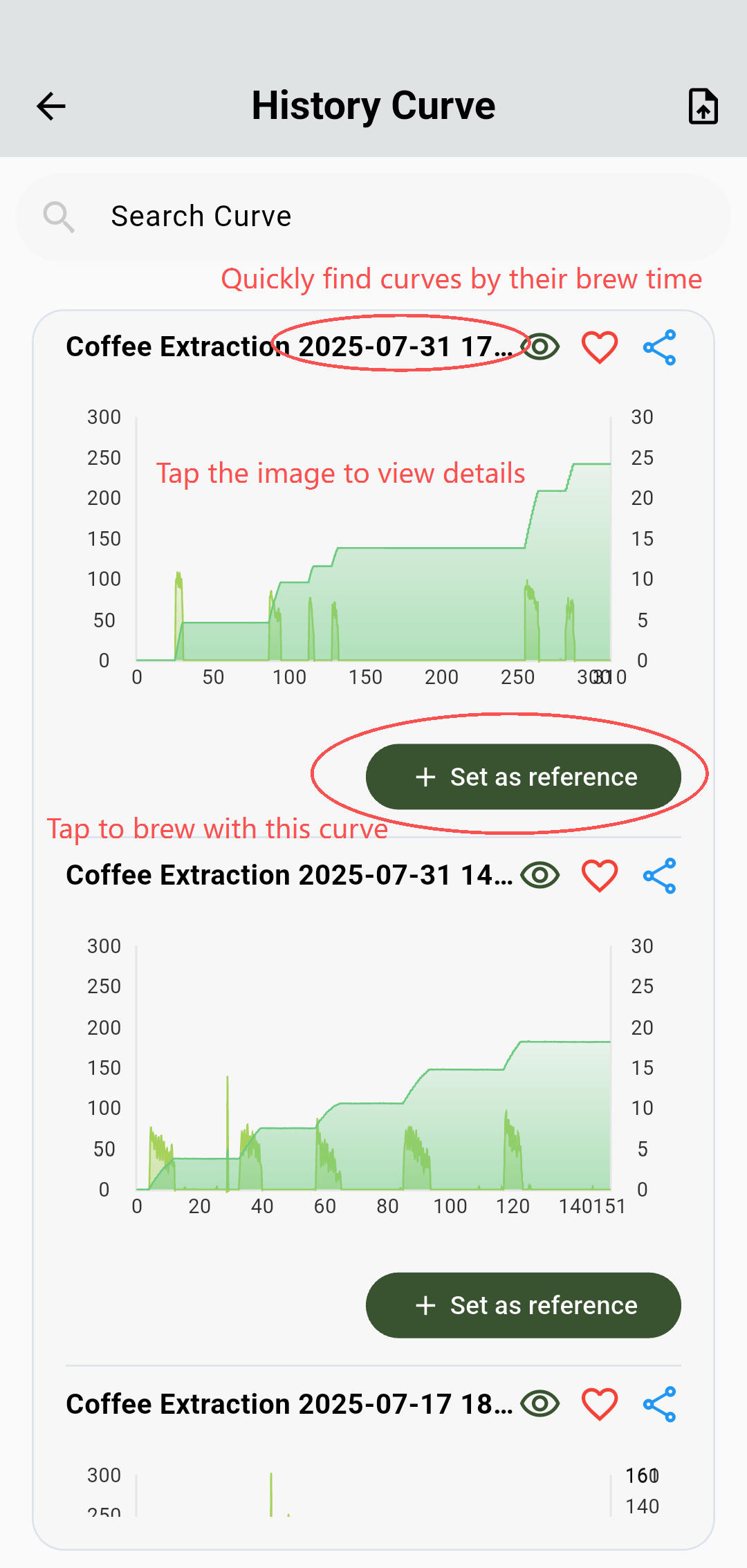Tap the search magnifier icon
Screen dimensions: 747x1568
point(59,216)
